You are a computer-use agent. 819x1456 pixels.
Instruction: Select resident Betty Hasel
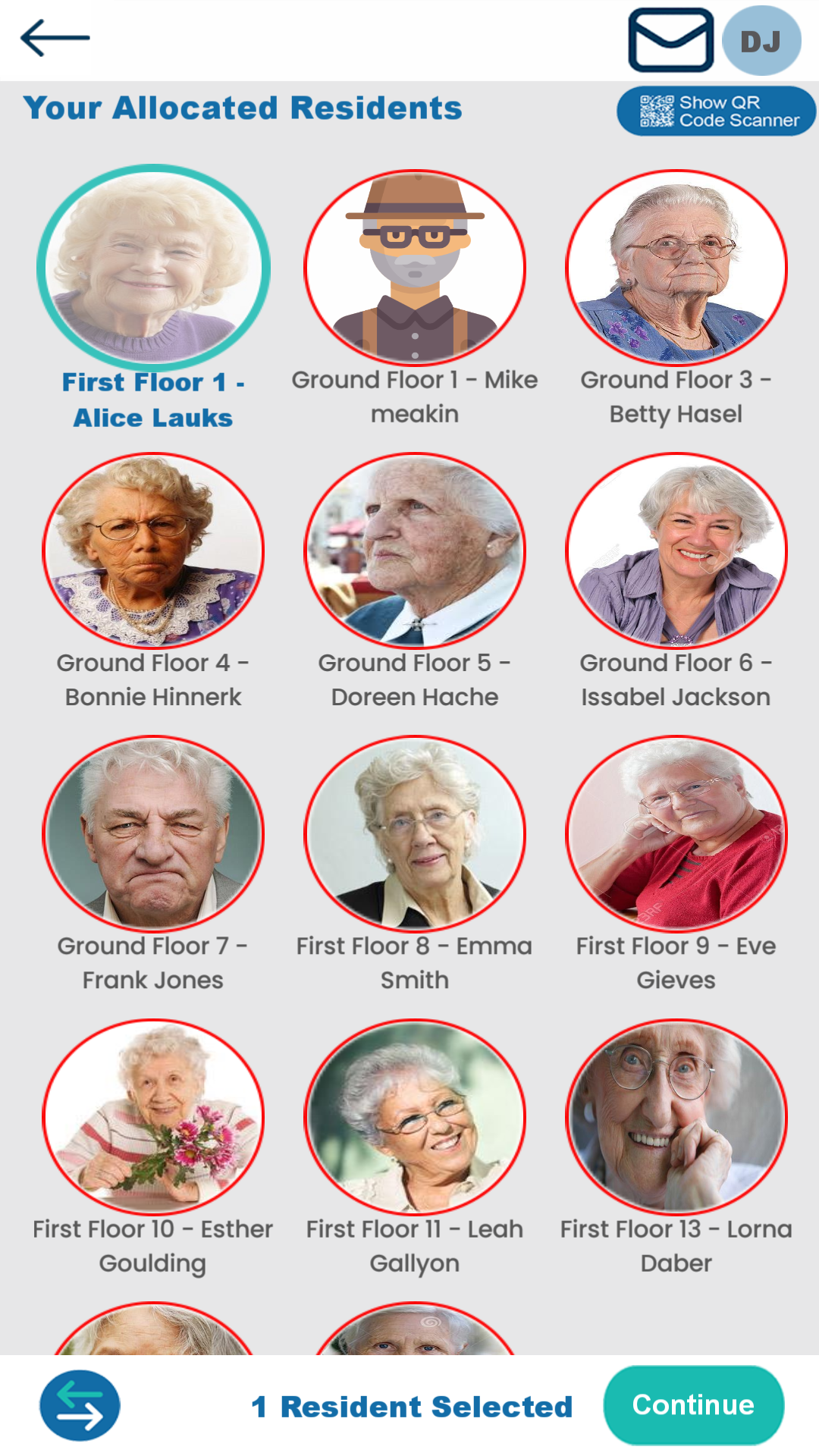[676, 266]
